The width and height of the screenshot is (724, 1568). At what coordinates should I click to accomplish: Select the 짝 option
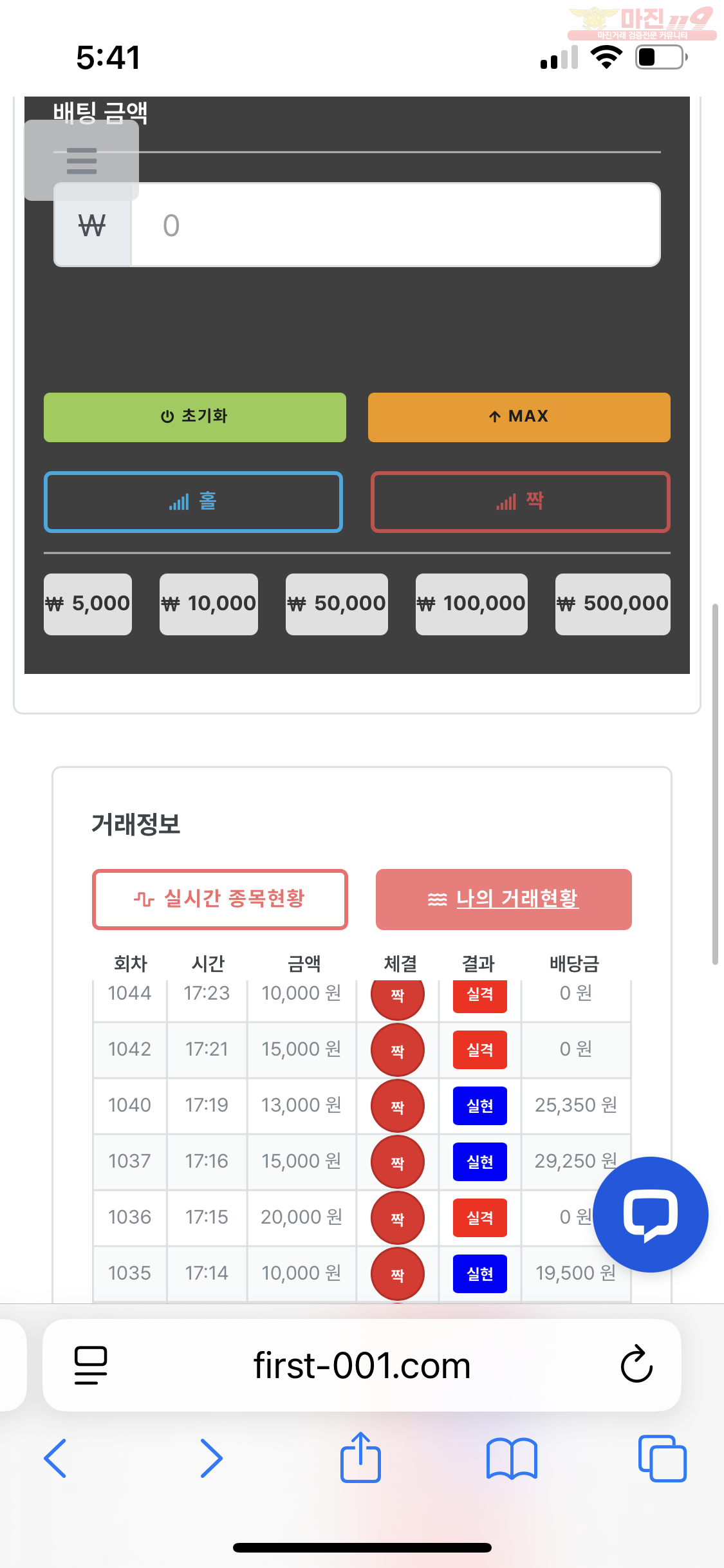[x=521, y=502]
